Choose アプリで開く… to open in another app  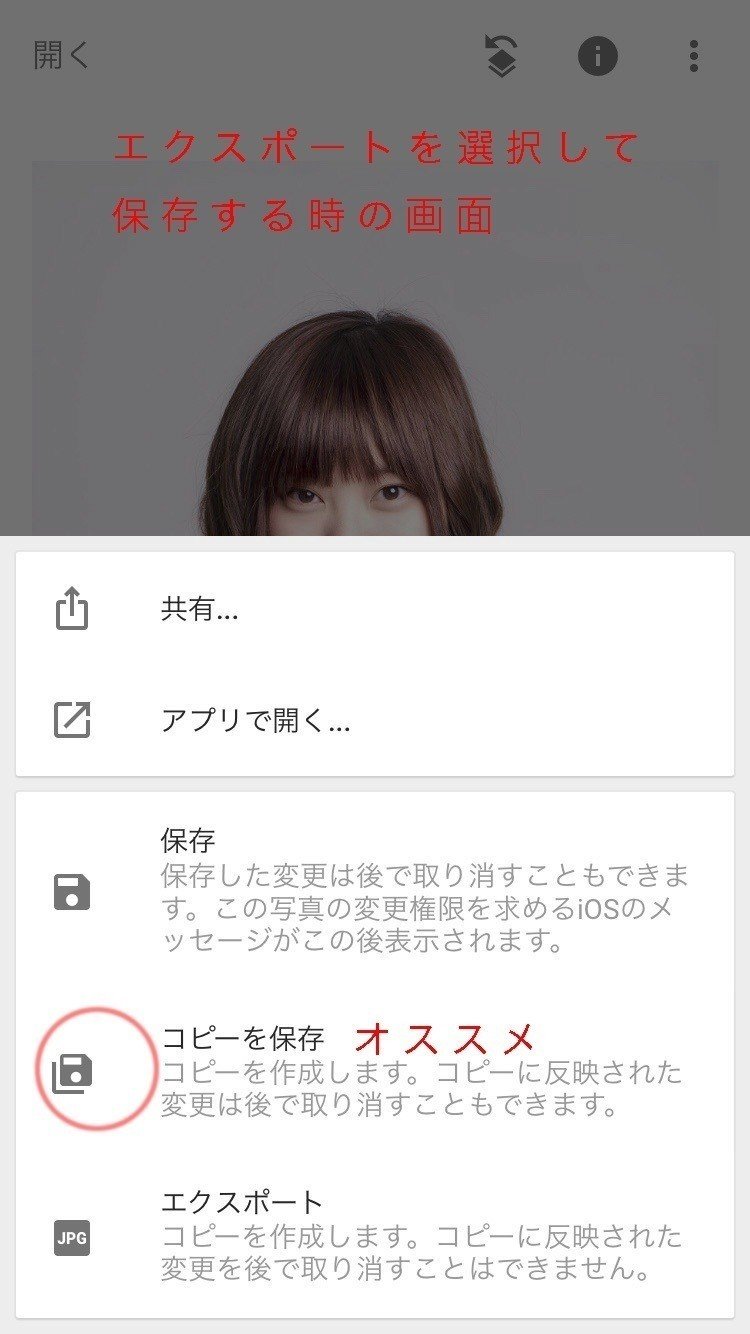click(x=375, y=720)
